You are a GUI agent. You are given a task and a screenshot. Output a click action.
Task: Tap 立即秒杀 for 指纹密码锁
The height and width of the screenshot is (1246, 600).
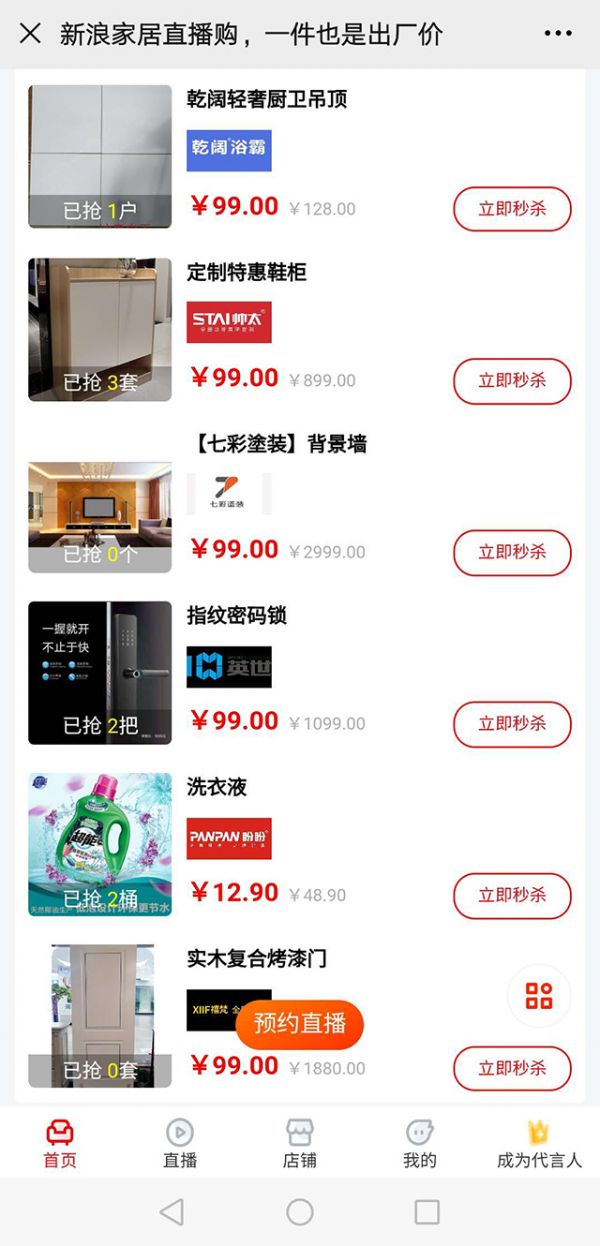click(512, 724)
